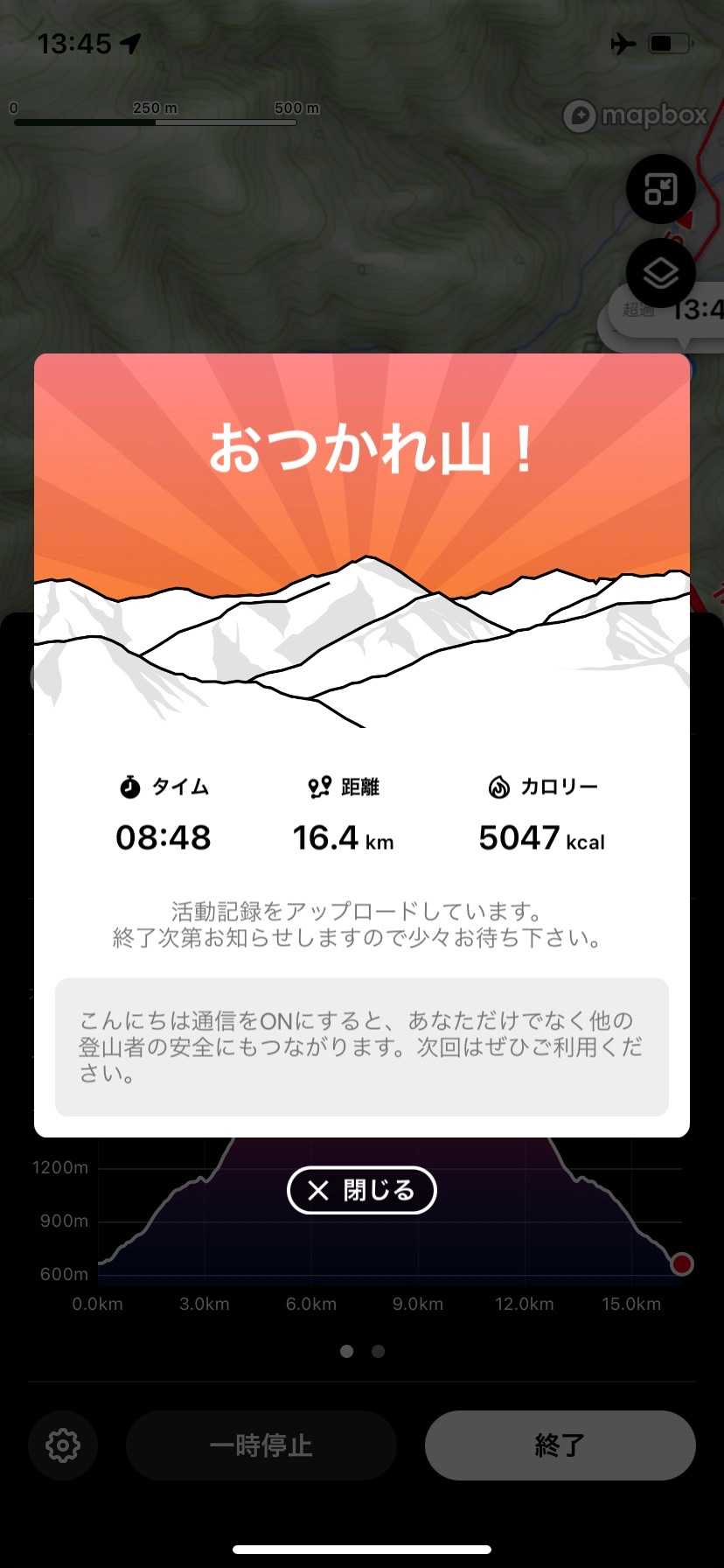Viewport: 724px width, 1568px height.
Task: Toggle the map expand view icon
Action: pos(660,189)
